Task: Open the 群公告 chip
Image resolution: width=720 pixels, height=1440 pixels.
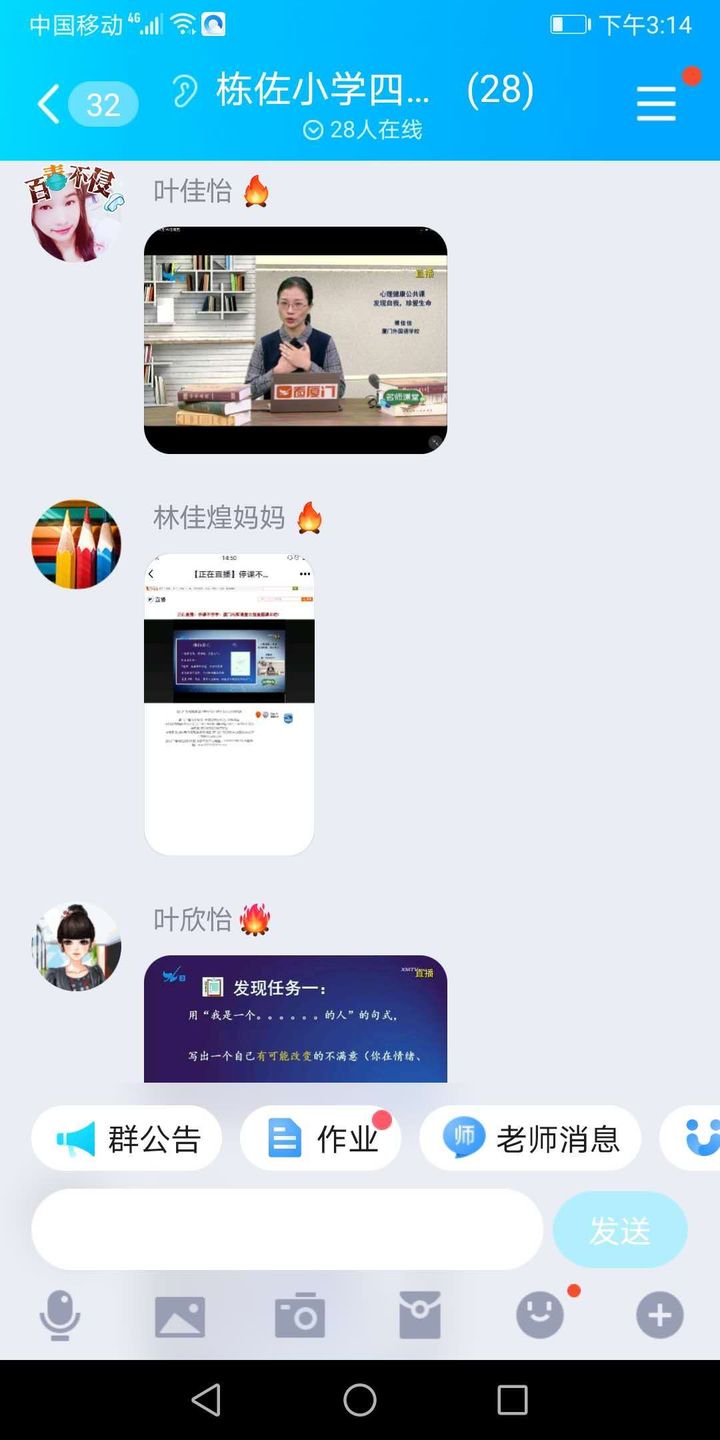Action: click(127, 1138)
